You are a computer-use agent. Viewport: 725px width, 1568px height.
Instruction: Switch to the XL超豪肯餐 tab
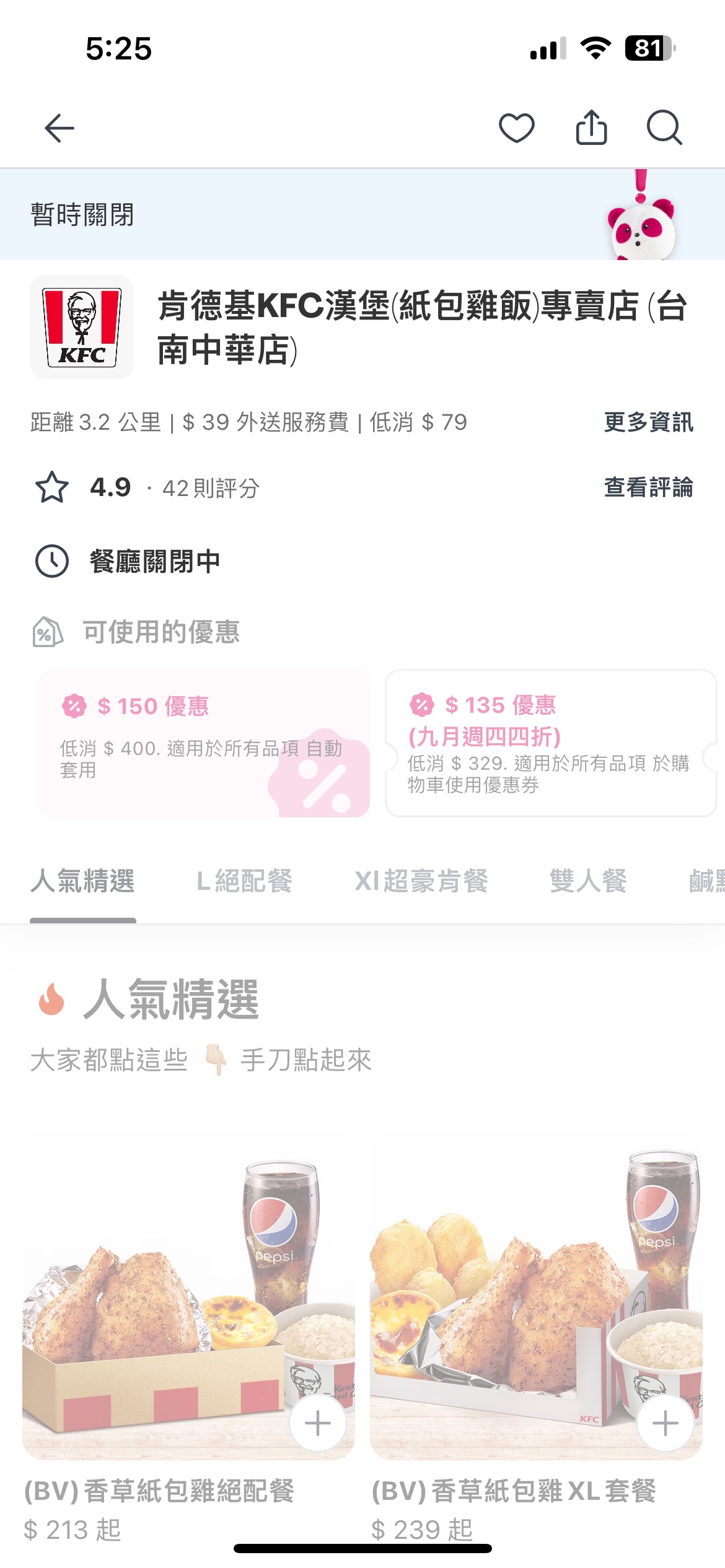tap(421, 881)
